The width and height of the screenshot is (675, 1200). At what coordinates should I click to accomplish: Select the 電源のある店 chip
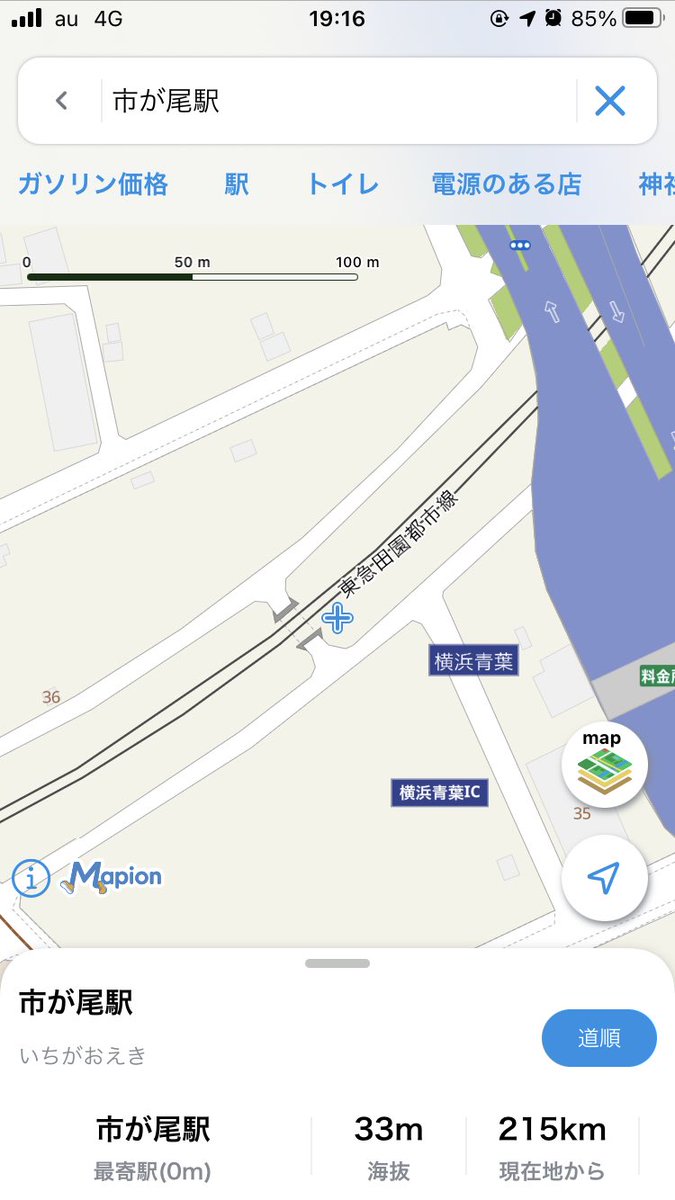pyautogui.click(x=506, y=184)
